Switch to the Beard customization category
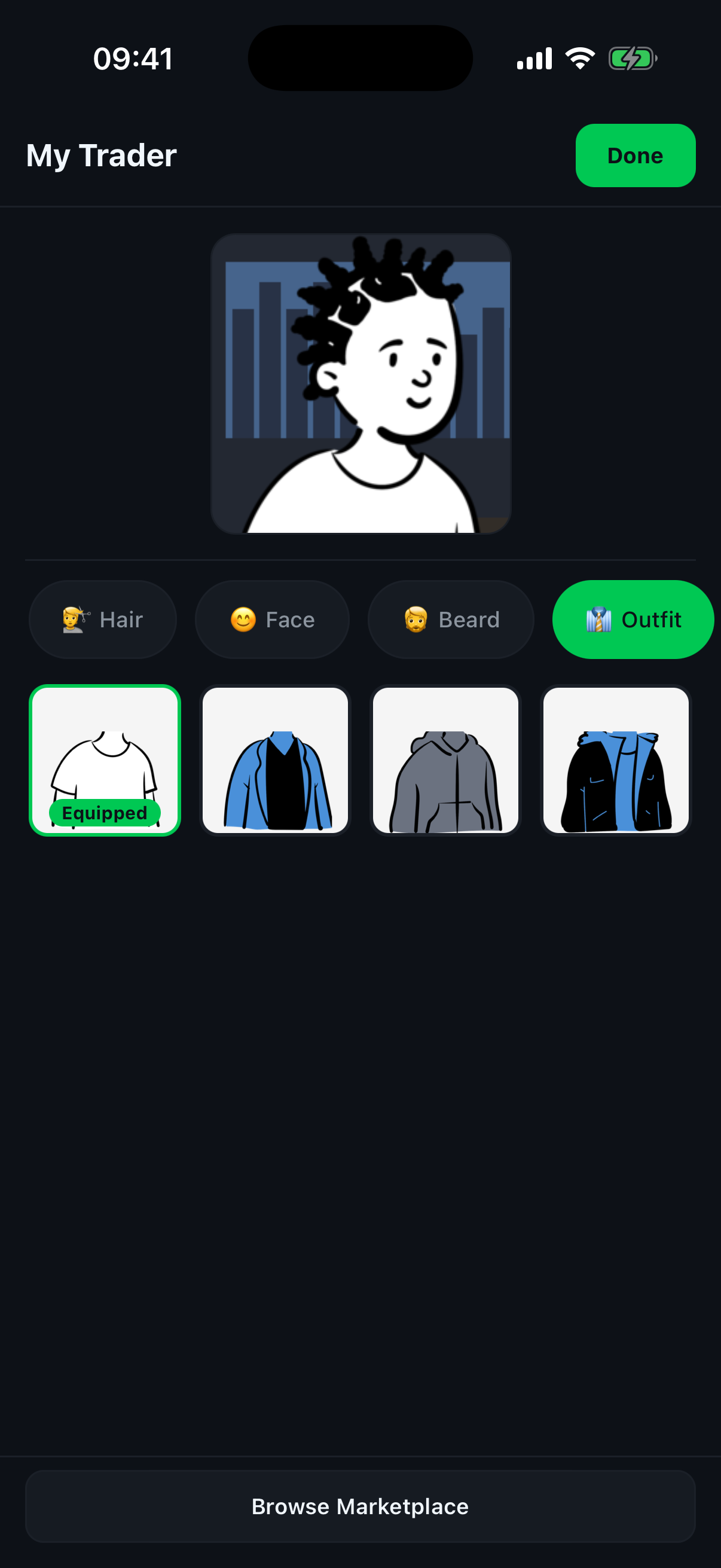721x1568 pixels. (x=450, y=619)
